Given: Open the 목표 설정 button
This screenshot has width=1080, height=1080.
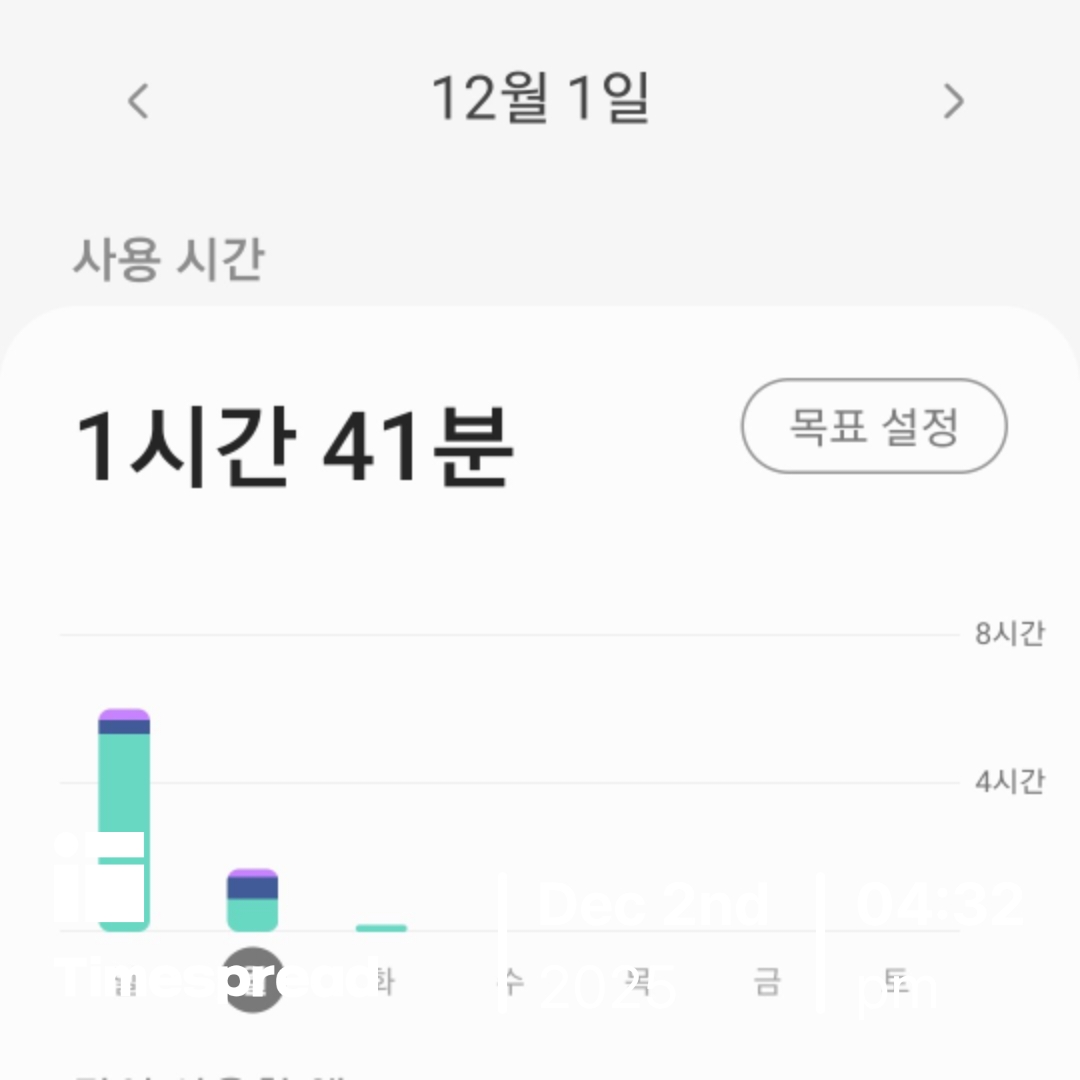Looking at the screenshot, I should (x=873, y=426).
